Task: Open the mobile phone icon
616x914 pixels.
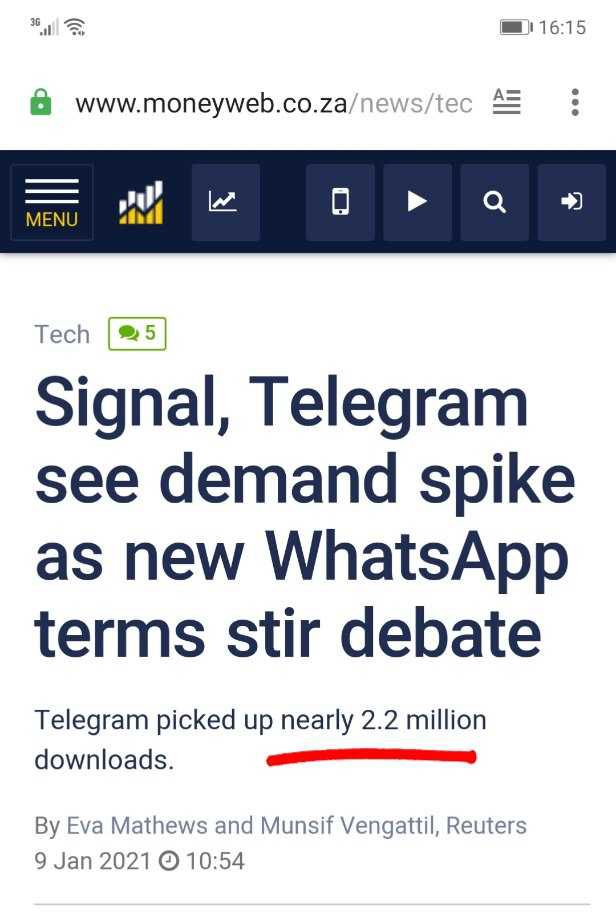Action: [340, 203]
